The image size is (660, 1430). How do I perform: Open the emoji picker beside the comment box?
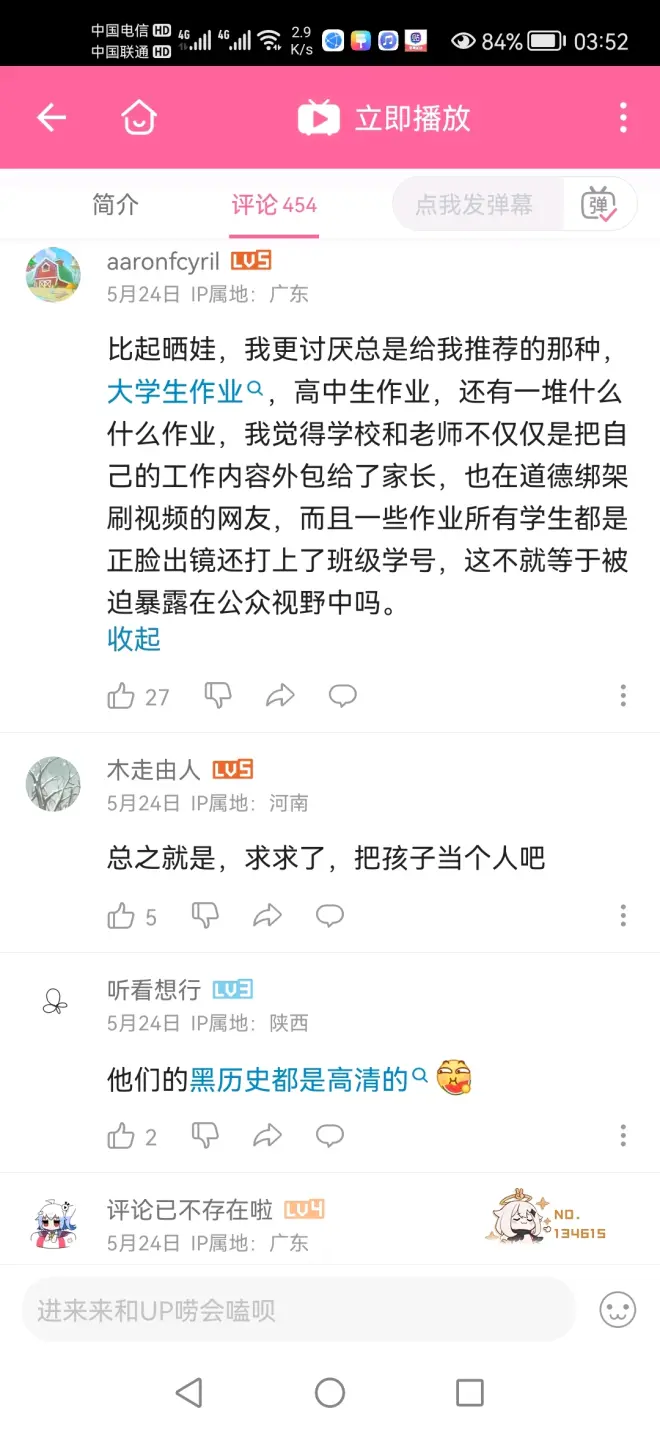coord(618,1310)
